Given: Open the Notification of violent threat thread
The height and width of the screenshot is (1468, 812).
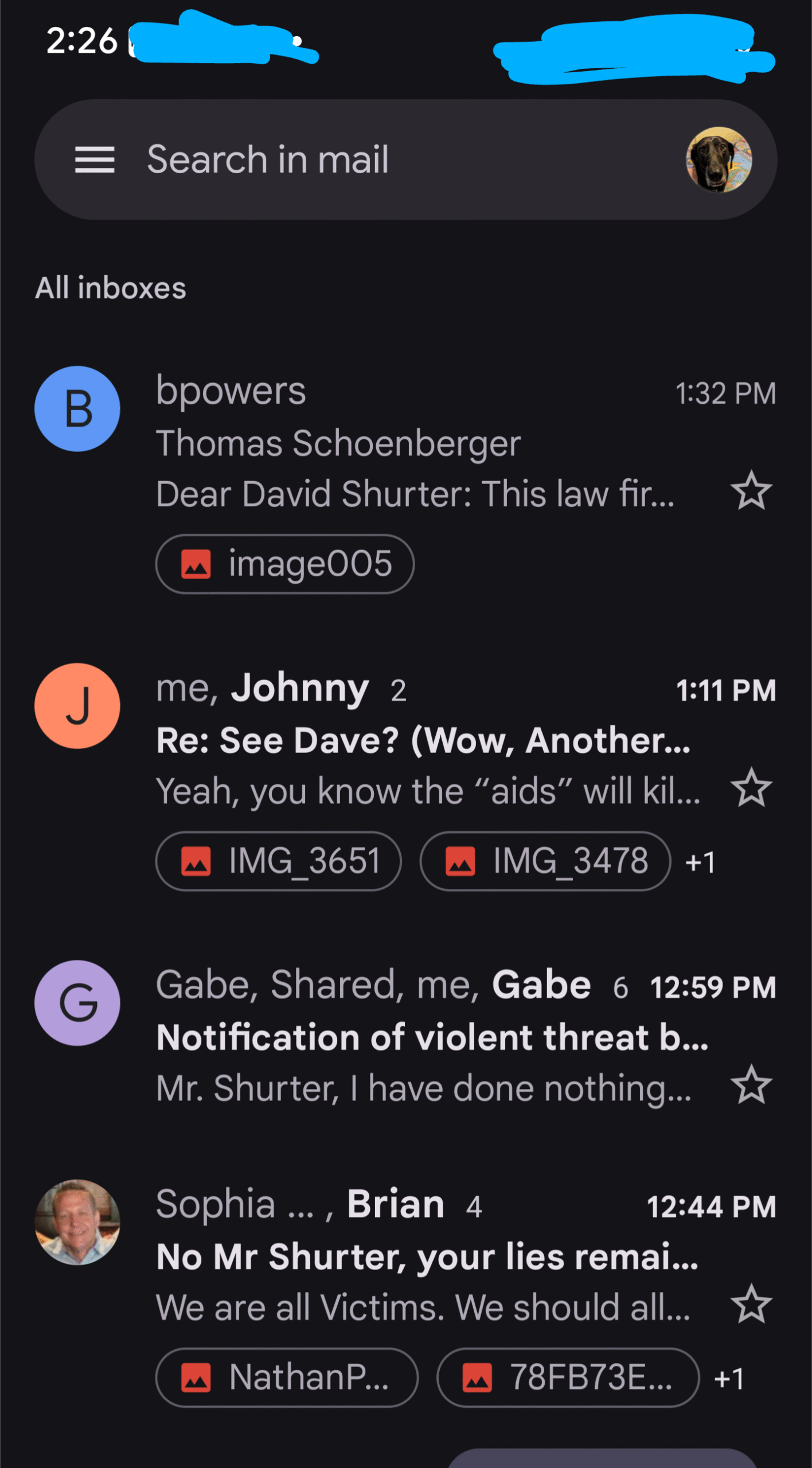Looking at the screenshot, I should (x=405, y=1038).
